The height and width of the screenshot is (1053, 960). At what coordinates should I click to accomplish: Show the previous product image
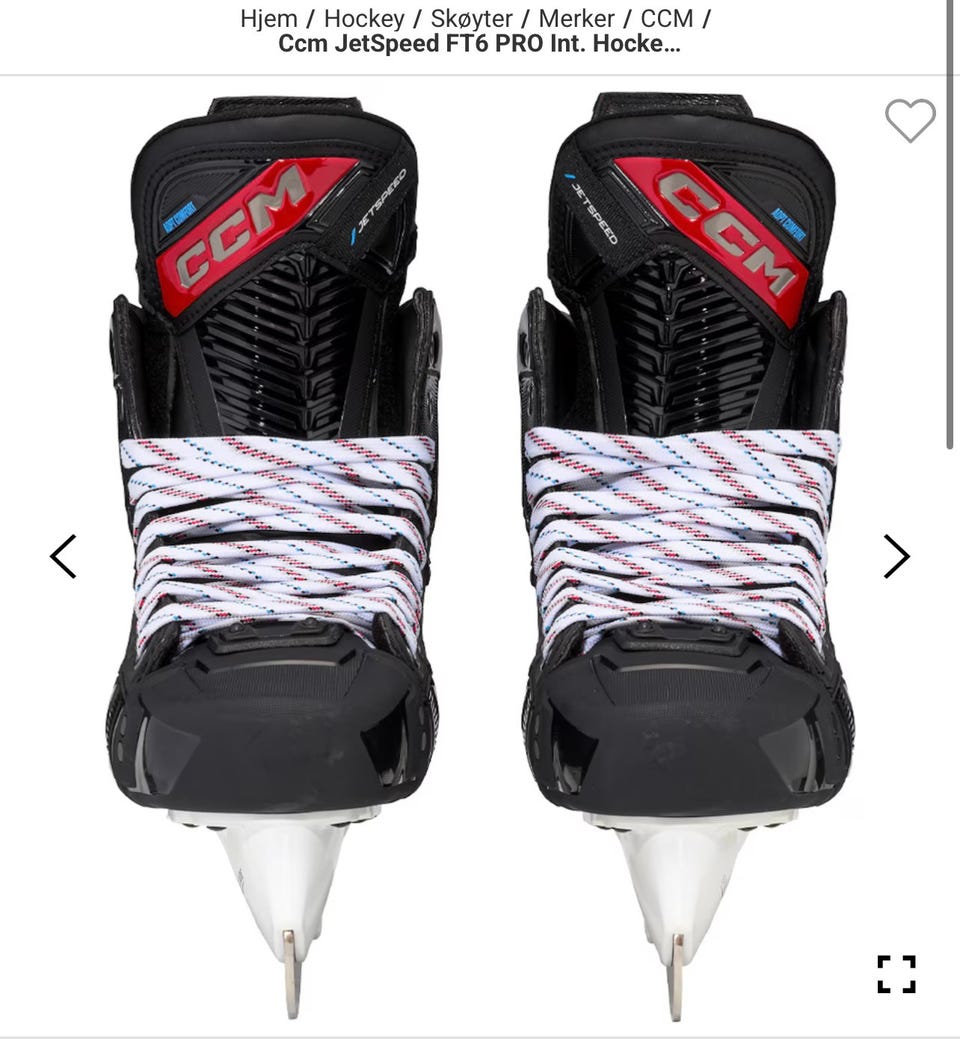pyautogui.click(x=63, y=556)
